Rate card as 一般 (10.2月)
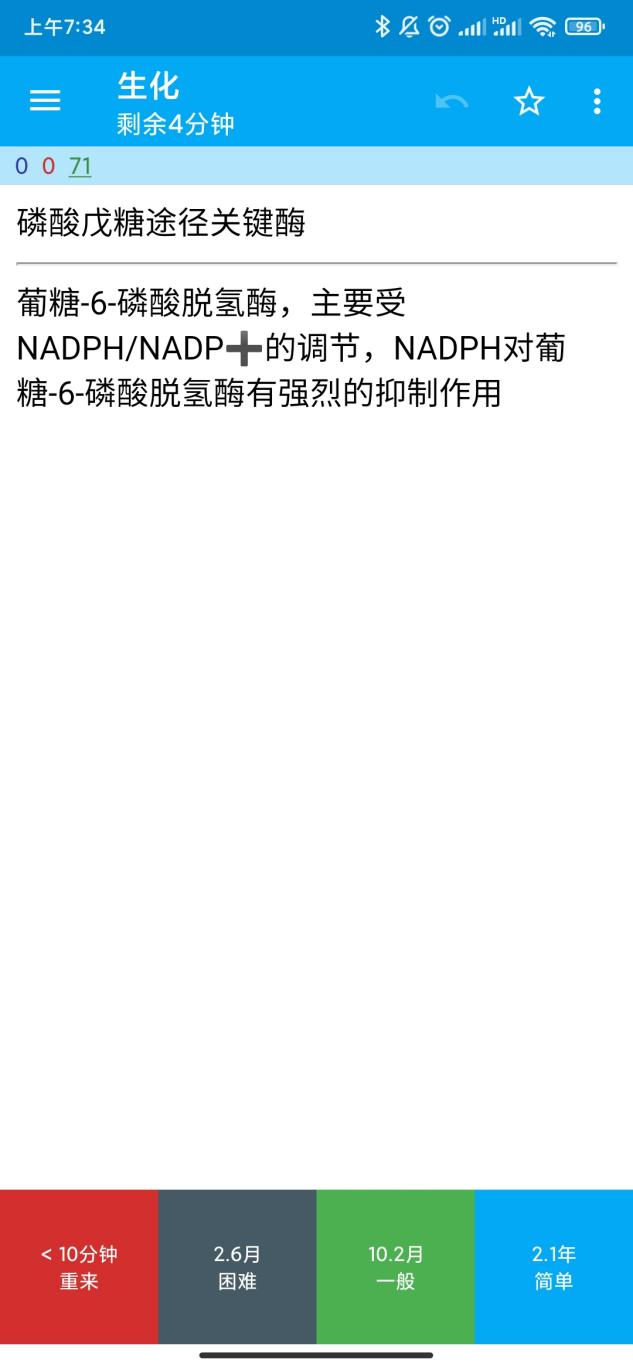This screenshot has height=1370, width=633. (x=395, y=1267)
